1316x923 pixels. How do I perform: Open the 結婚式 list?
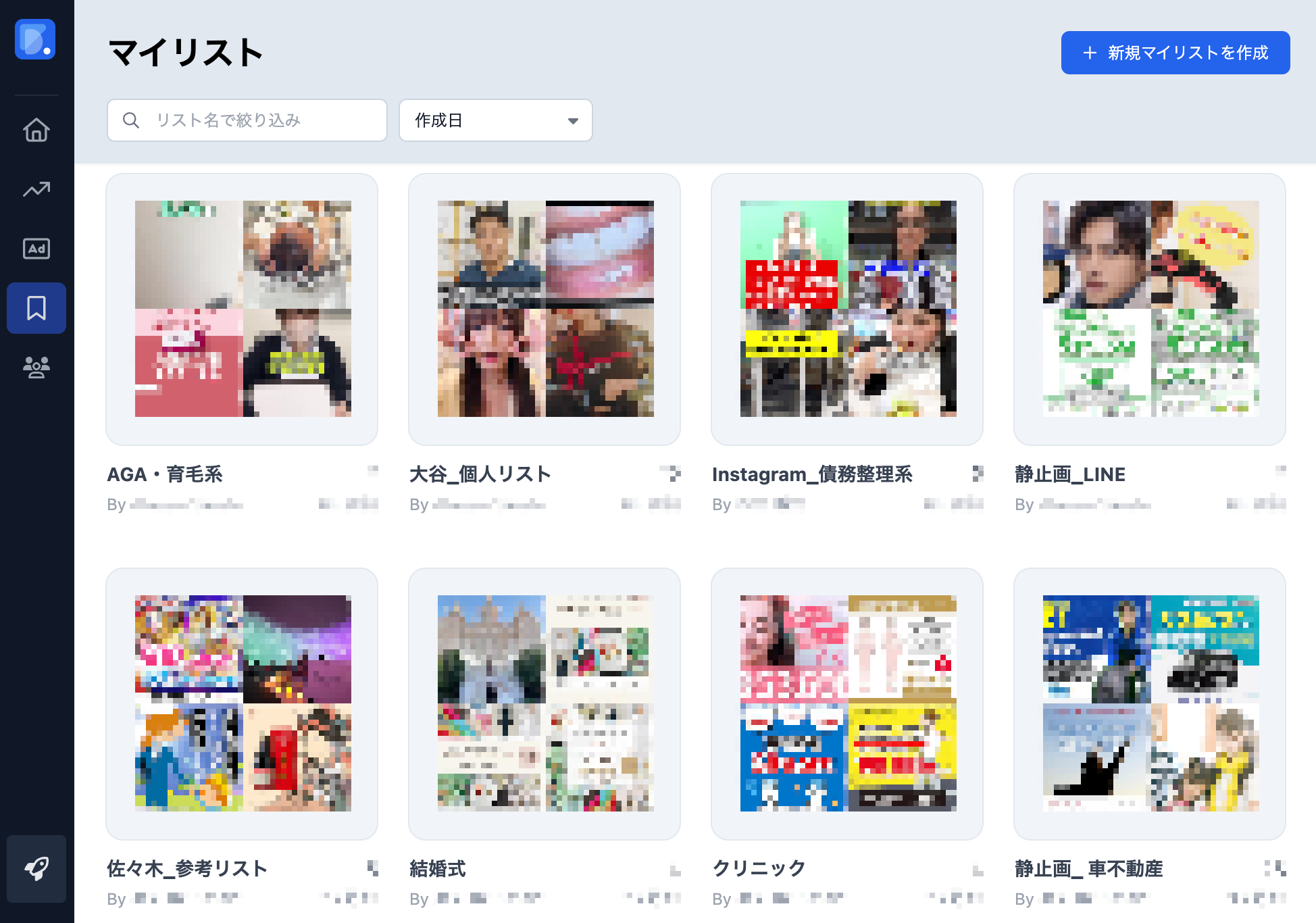(x=545, y=703)
